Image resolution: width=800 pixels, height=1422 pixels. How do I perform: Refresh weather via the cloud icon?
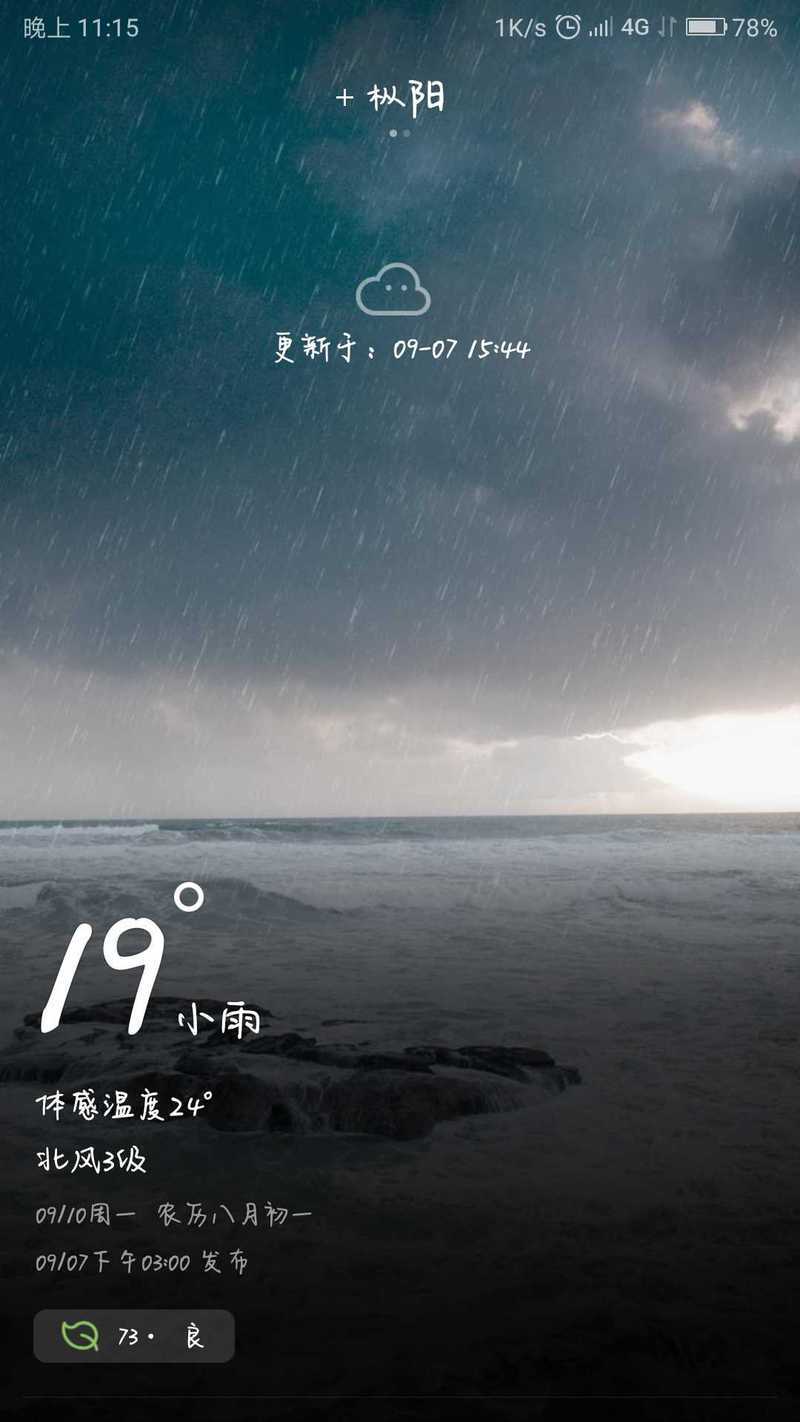[393, 289]
